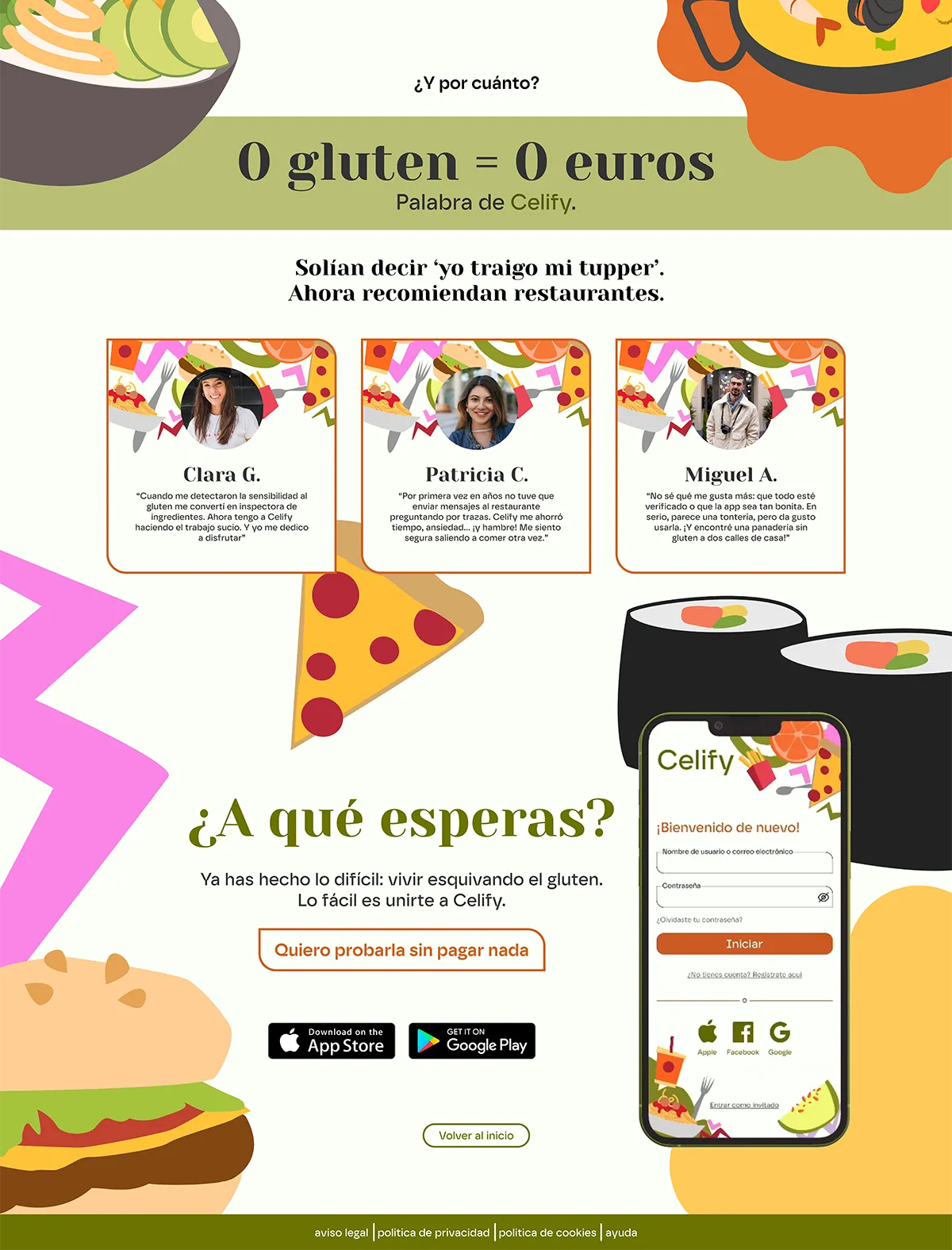Select 'Volver al inicio' button
The image size is (952, 1250).
[x=476, y=1136]
